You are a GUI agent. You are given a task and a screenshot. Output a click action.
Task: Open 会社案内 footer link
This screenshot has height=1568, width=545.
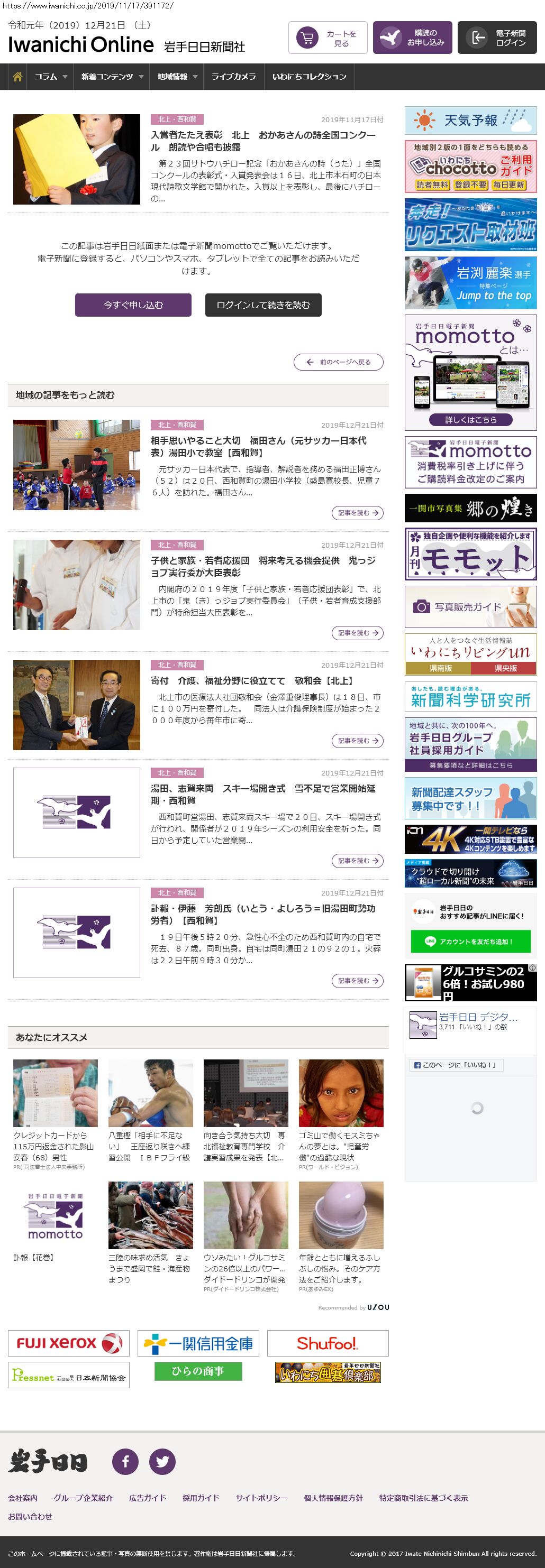coord(23,1498)
